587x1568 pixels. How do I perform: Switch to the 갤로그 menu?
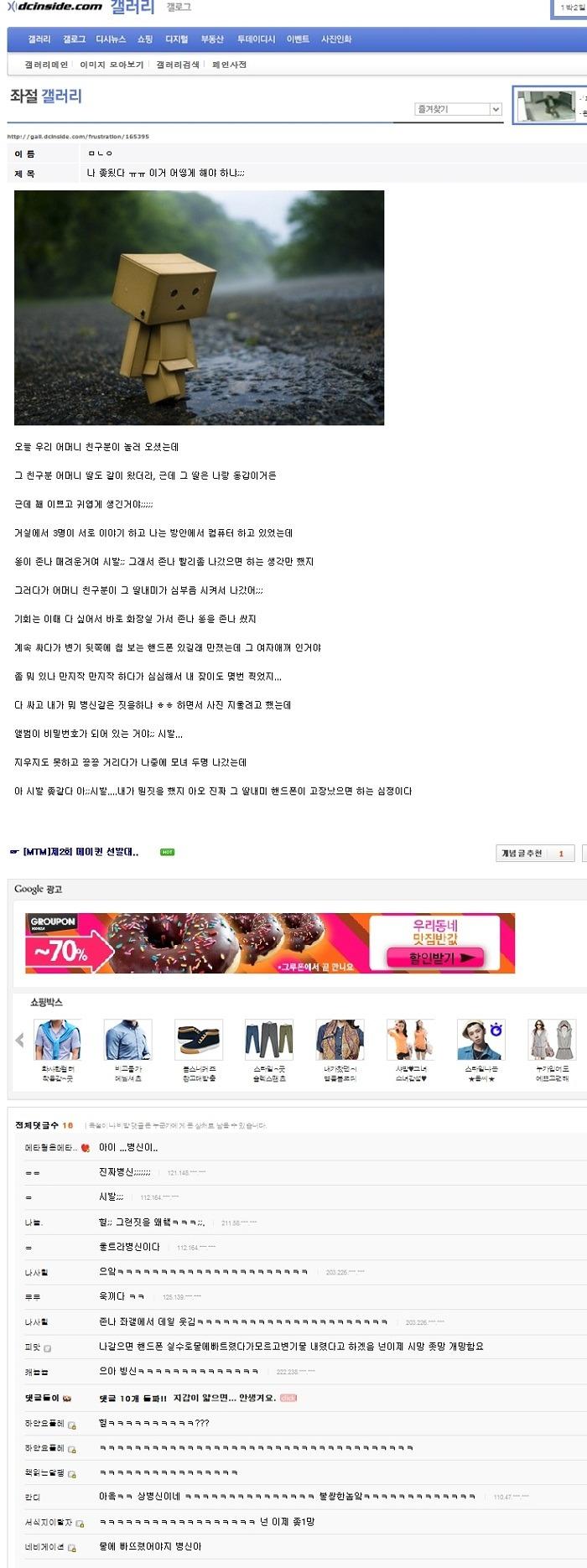[74, 39]
